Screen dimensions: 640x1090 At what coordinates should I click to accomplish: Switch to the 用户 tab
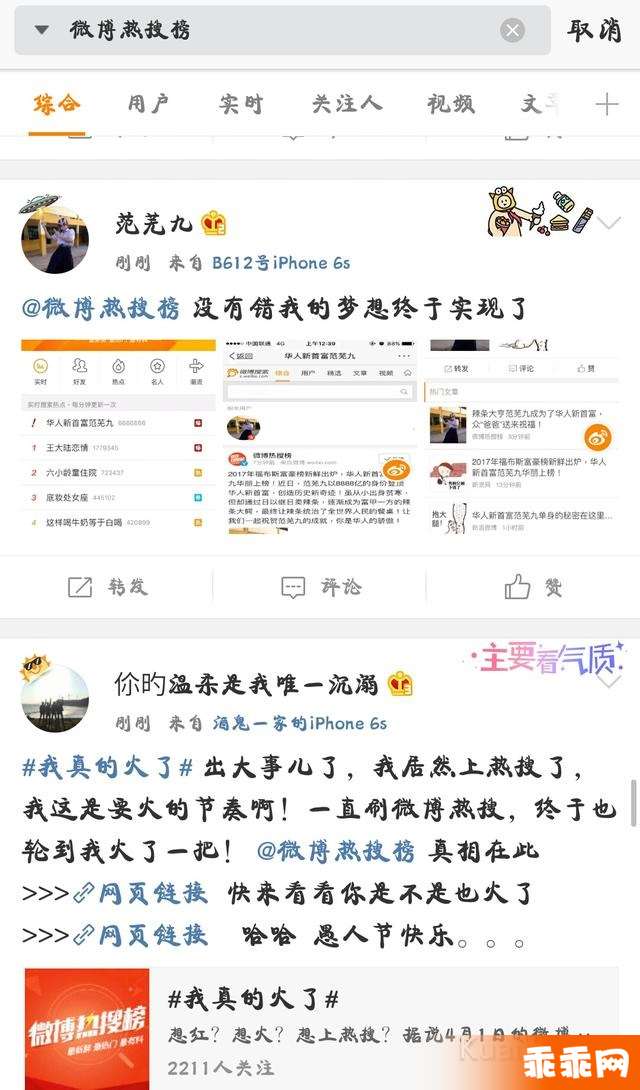point(148,104)
